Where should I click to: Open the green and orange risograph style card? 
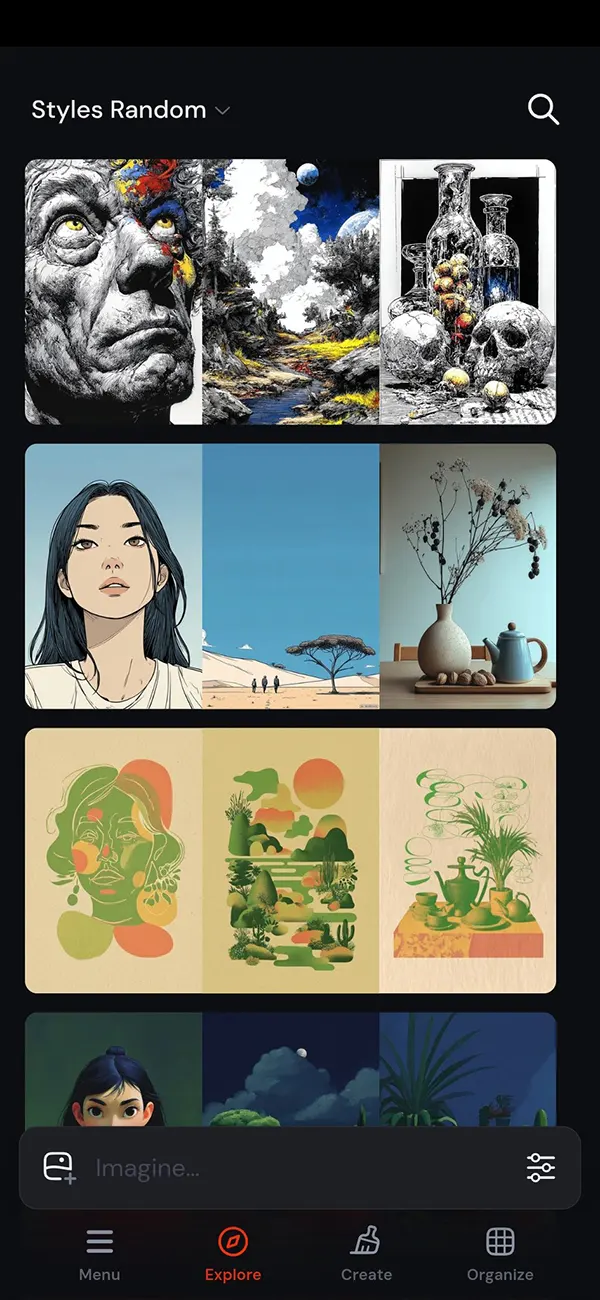click(x=290, y=860)
